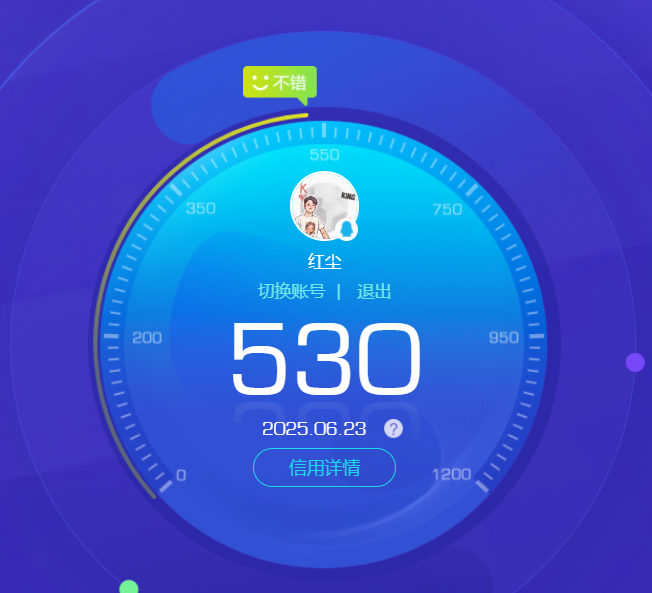Tap the question mark help icon
The width and height of the screenshot is (652, 593).
[x=393, y=428]
